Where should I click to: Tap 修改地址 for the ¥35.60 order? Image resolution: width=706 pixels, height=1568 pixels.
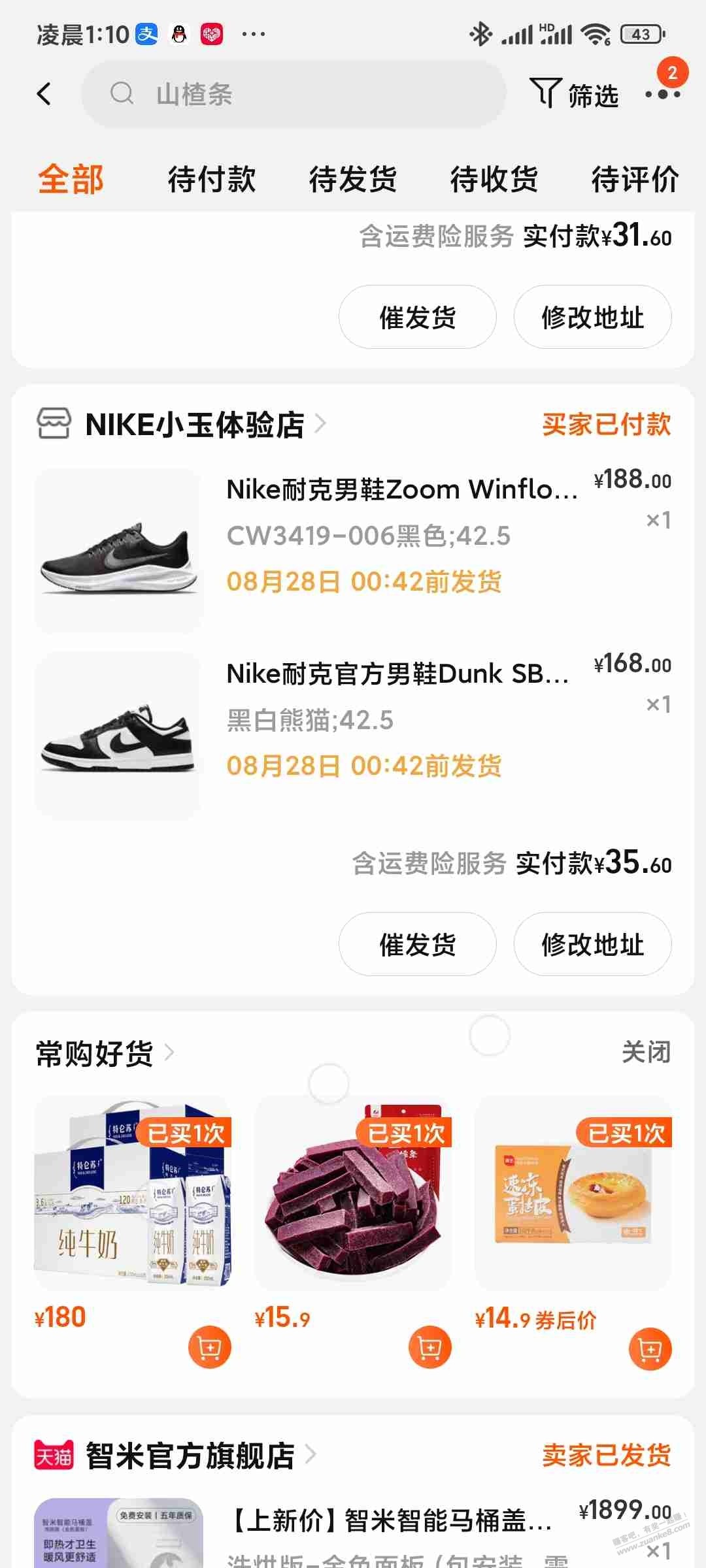coord(592,945)
